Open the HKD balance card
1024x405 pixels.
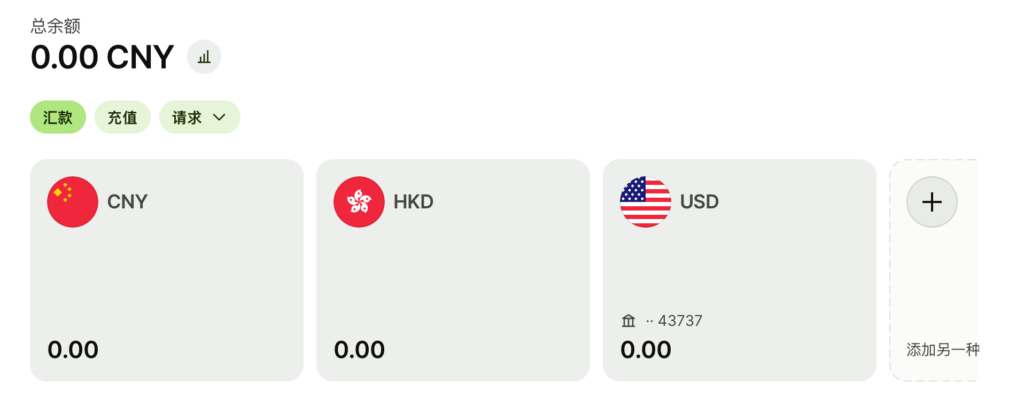click(452, 270)
